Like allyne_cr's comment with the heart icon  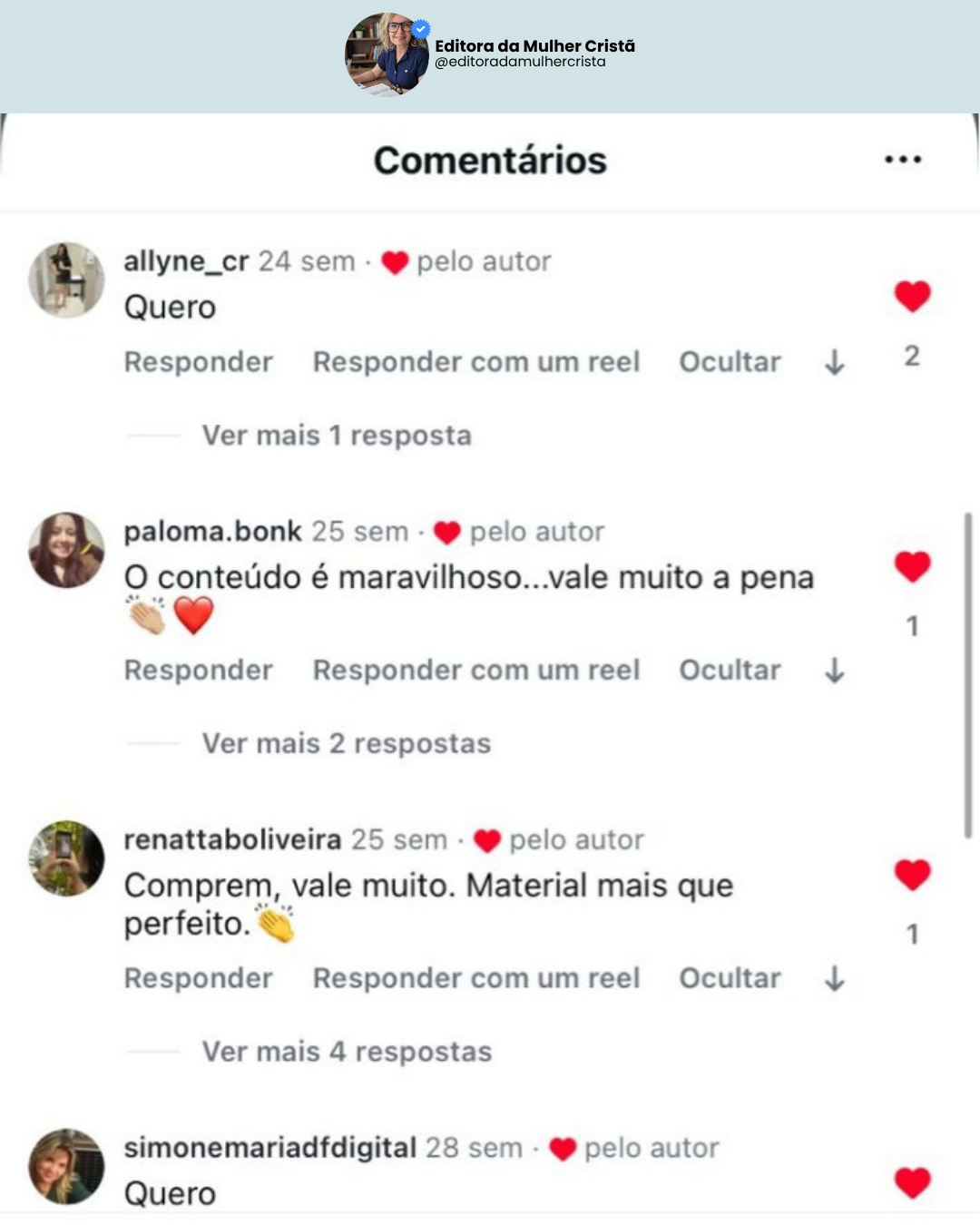click(911, 295)
